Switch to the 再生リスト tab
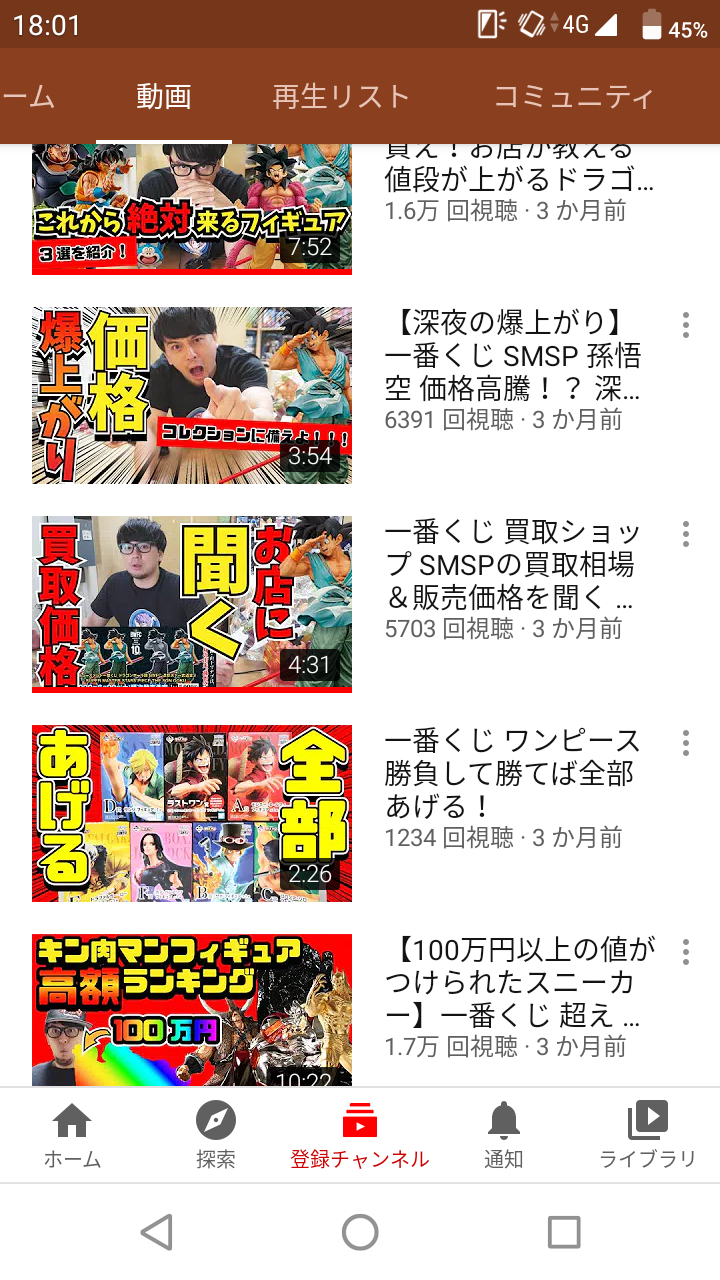Viewport: 720px width, 1280px height. tap(341, 97)
